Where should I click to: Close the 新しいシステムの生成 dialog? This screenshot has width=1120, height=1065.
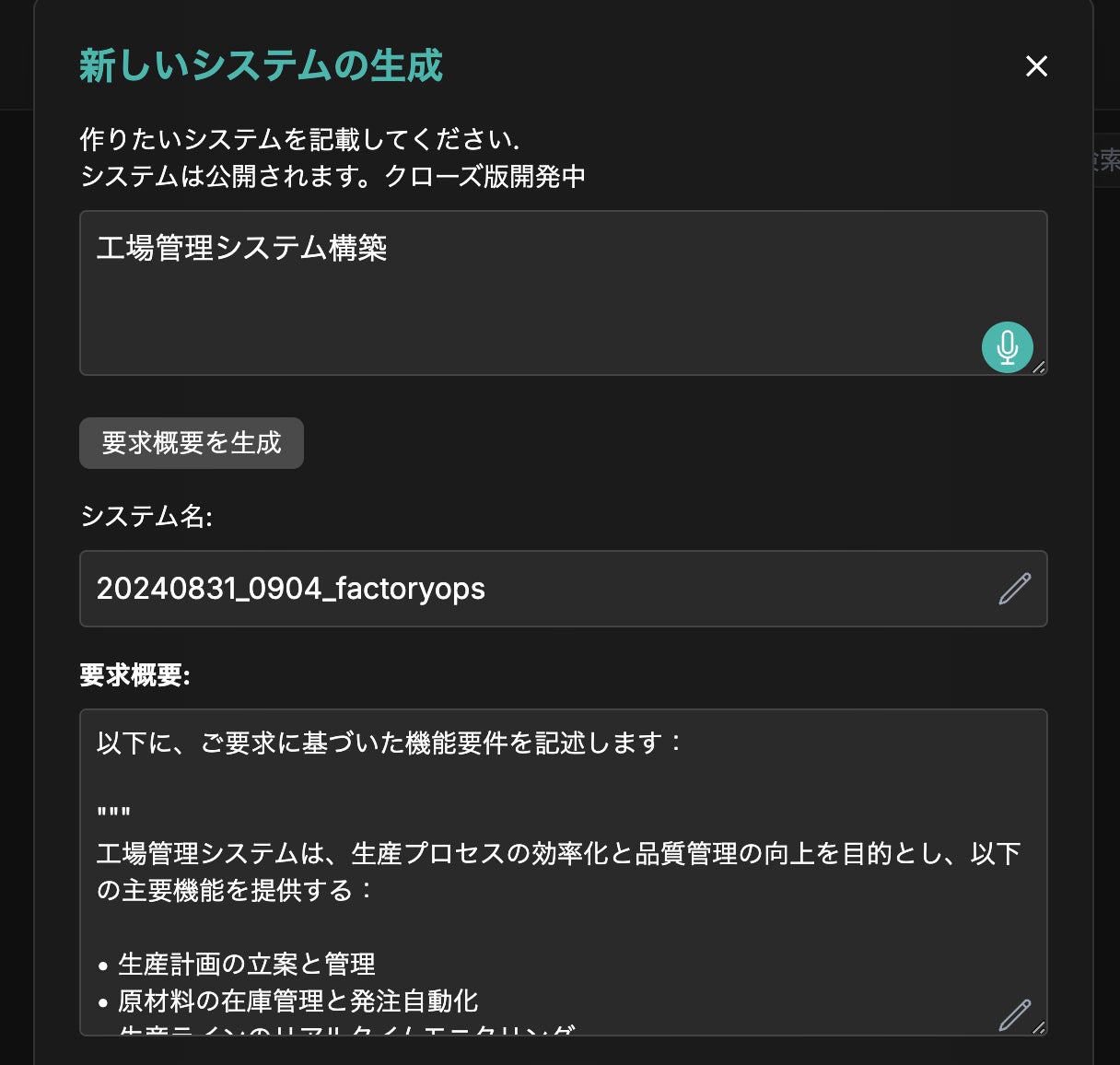(x=1036, y=66)
